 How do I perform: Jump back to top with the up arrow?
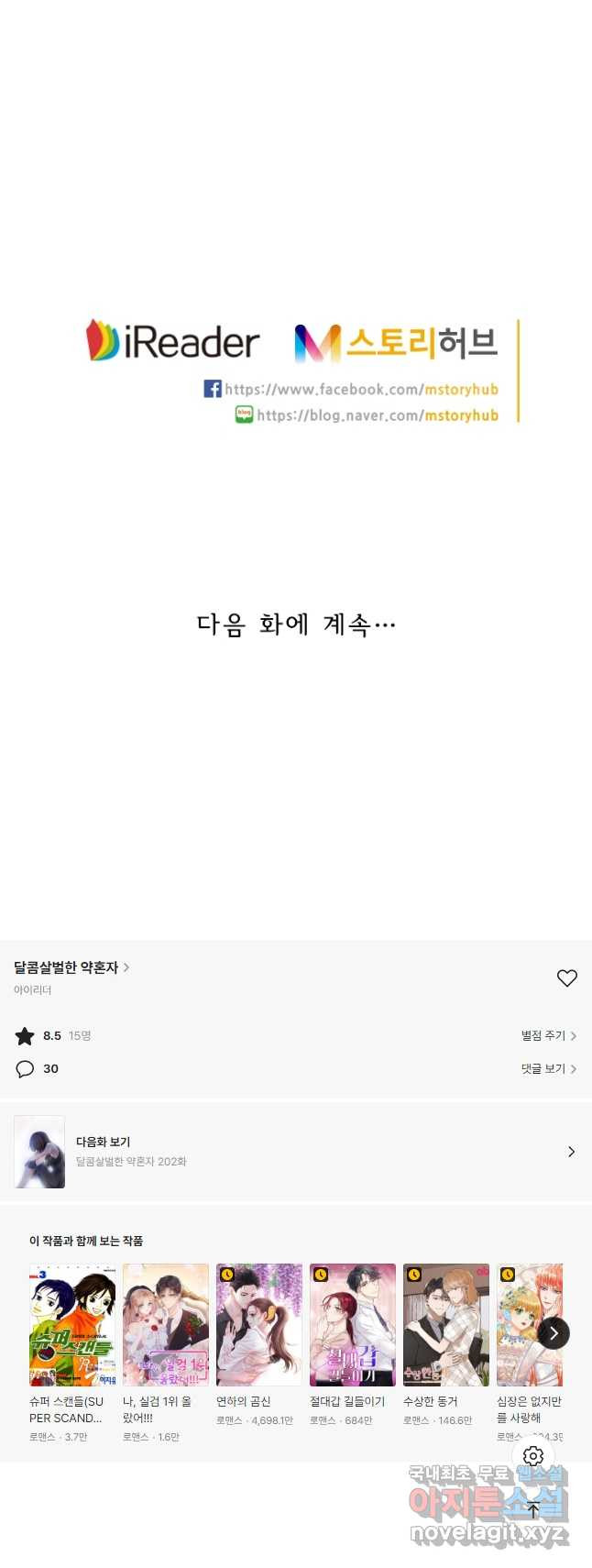pyautogui.click(x=533, y=1509)
